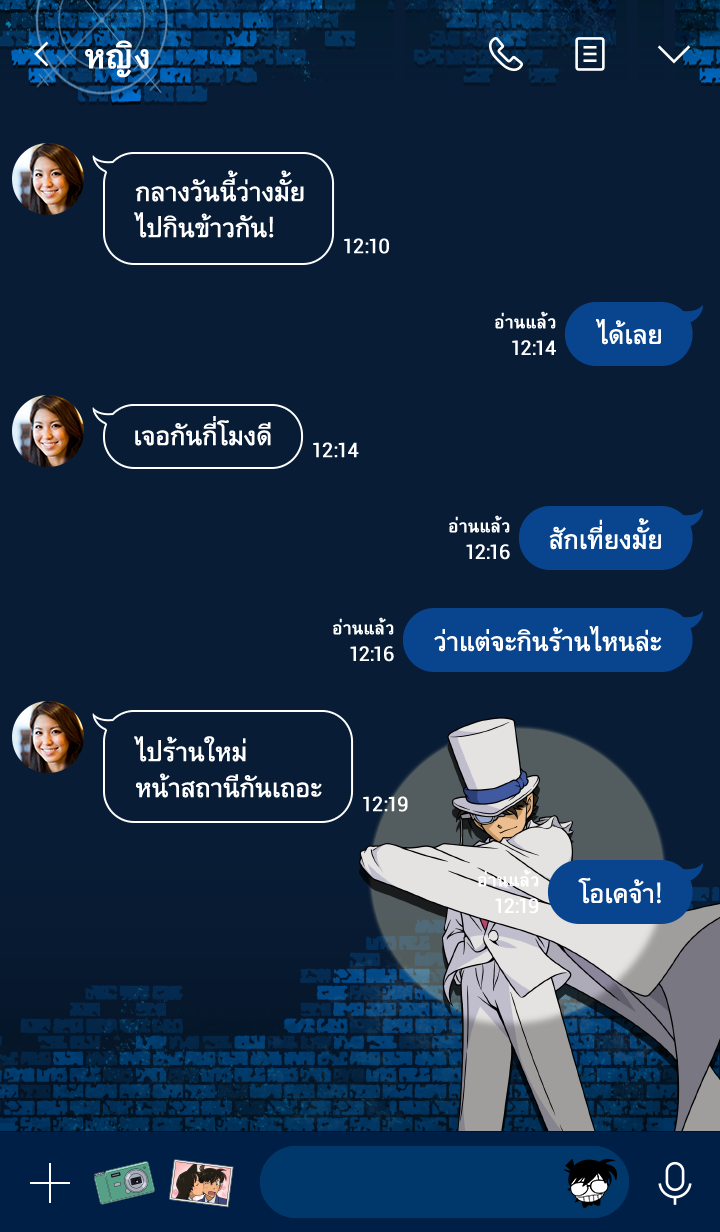This screenshot has width=720, height=1232.
Task: Open the profile photo next to กลางวันนี้ว่างมั้ย
Action: (x=48, y=179)
